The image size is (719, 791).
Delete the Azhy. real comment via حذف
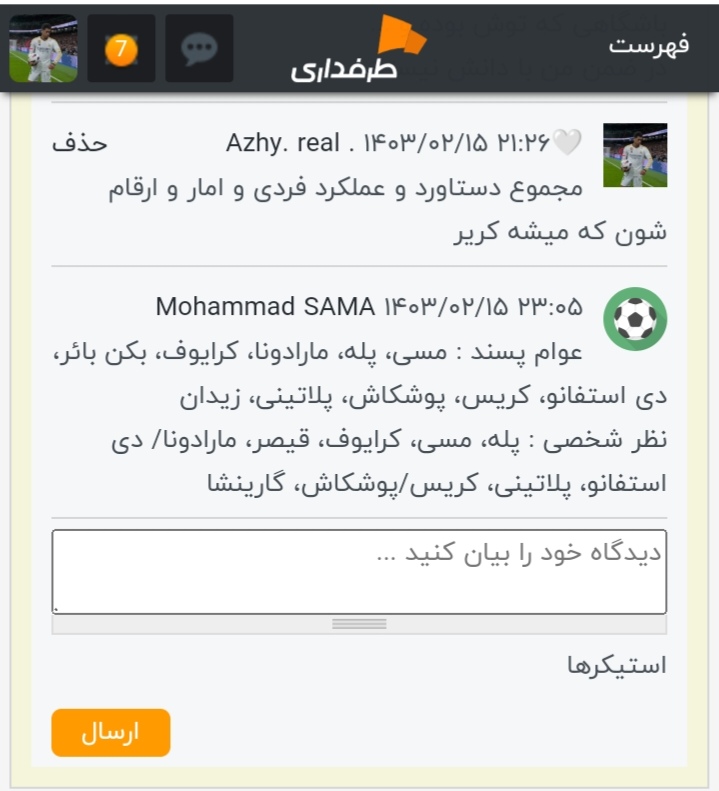[x=79, y=143]
